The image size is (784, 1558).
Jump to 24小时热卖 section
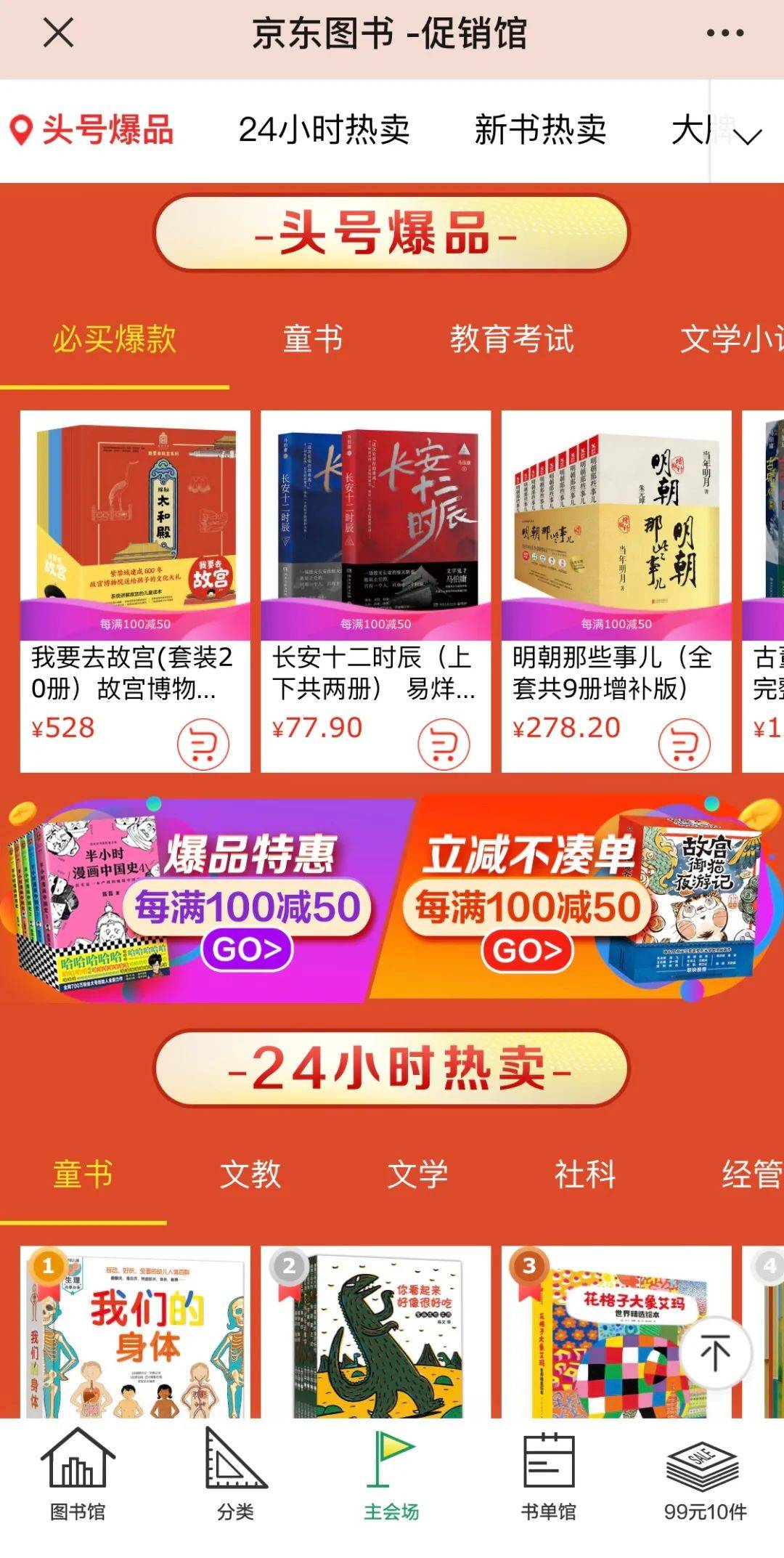tap(324, 131)
